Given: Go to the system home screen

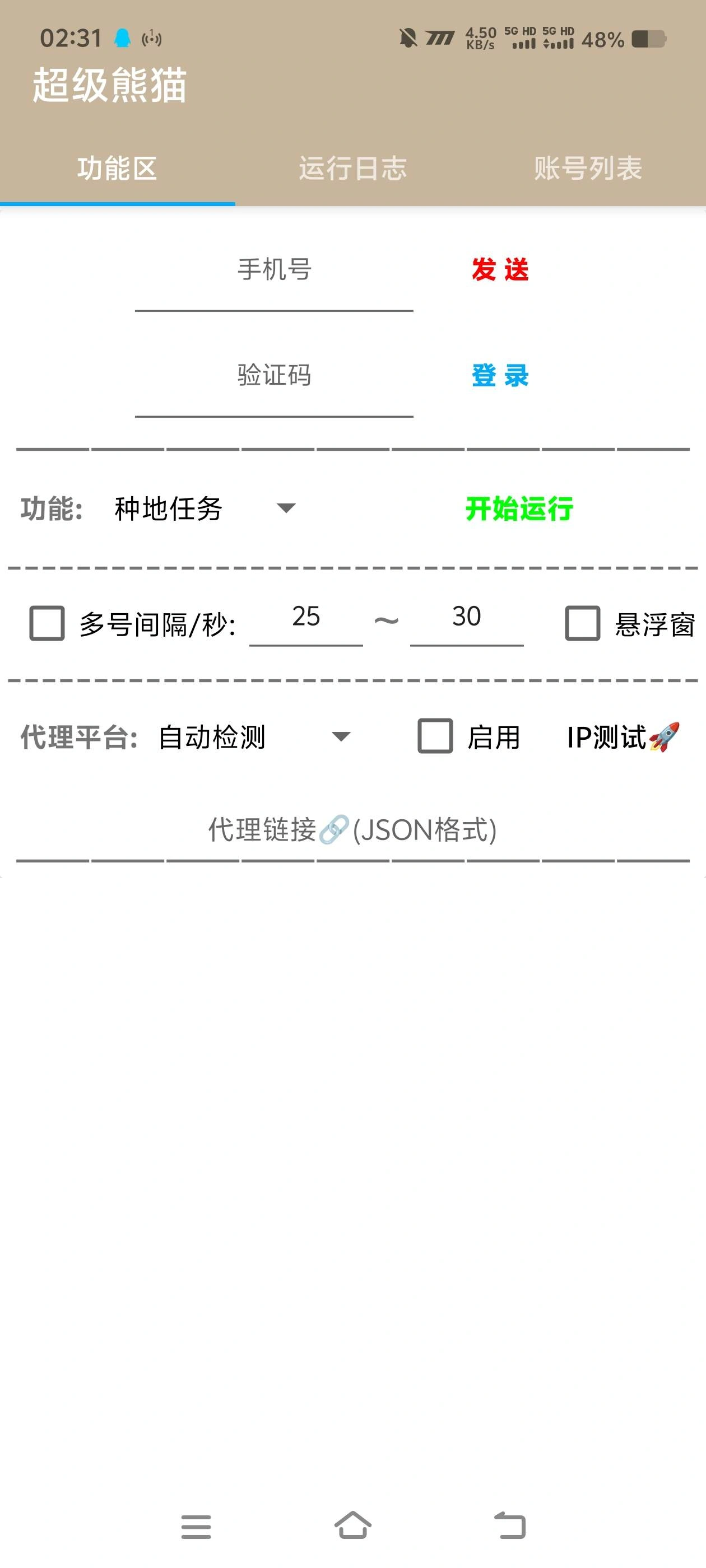Looking at the screenshot, I should tap(352, 1526).
